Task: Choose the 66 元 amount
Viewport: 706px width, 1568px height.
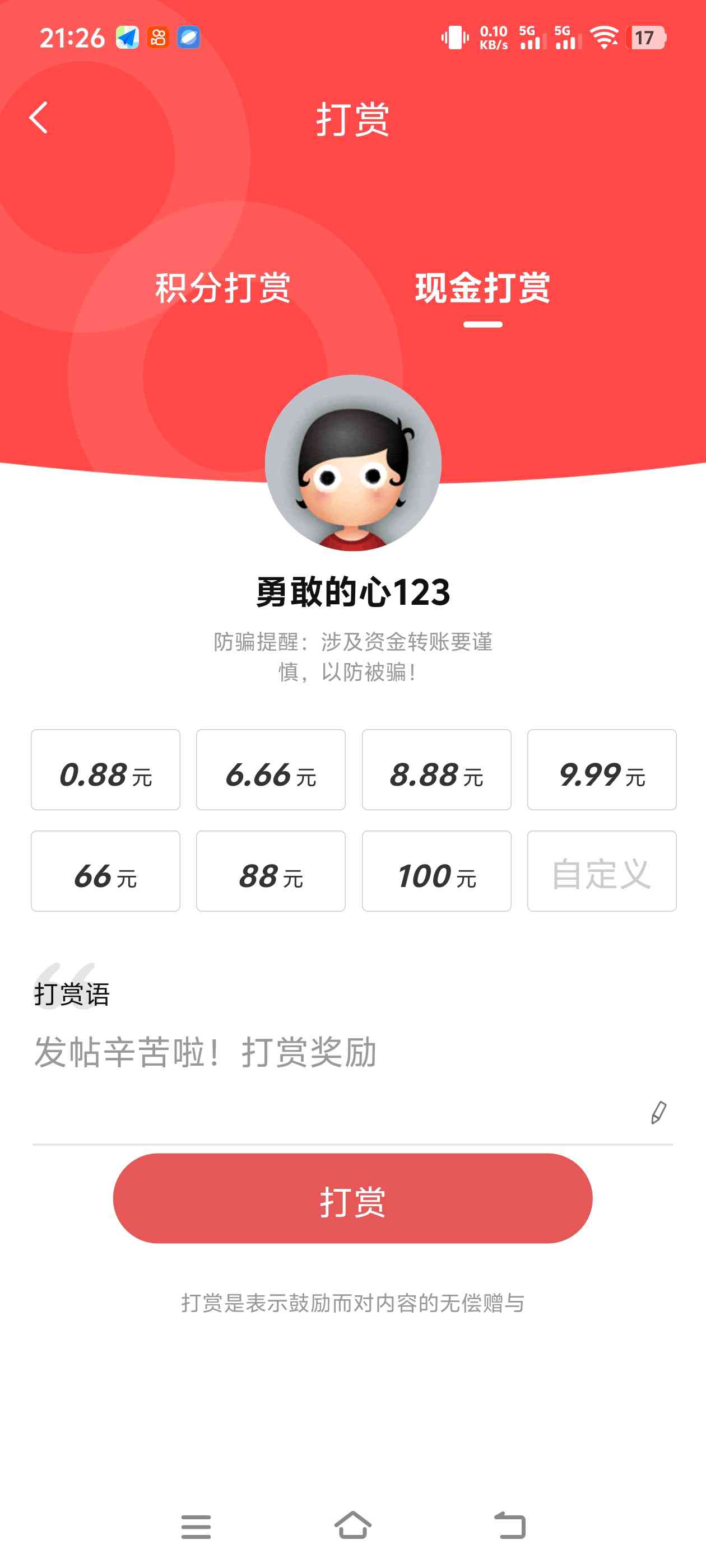Action: point(105,870)
